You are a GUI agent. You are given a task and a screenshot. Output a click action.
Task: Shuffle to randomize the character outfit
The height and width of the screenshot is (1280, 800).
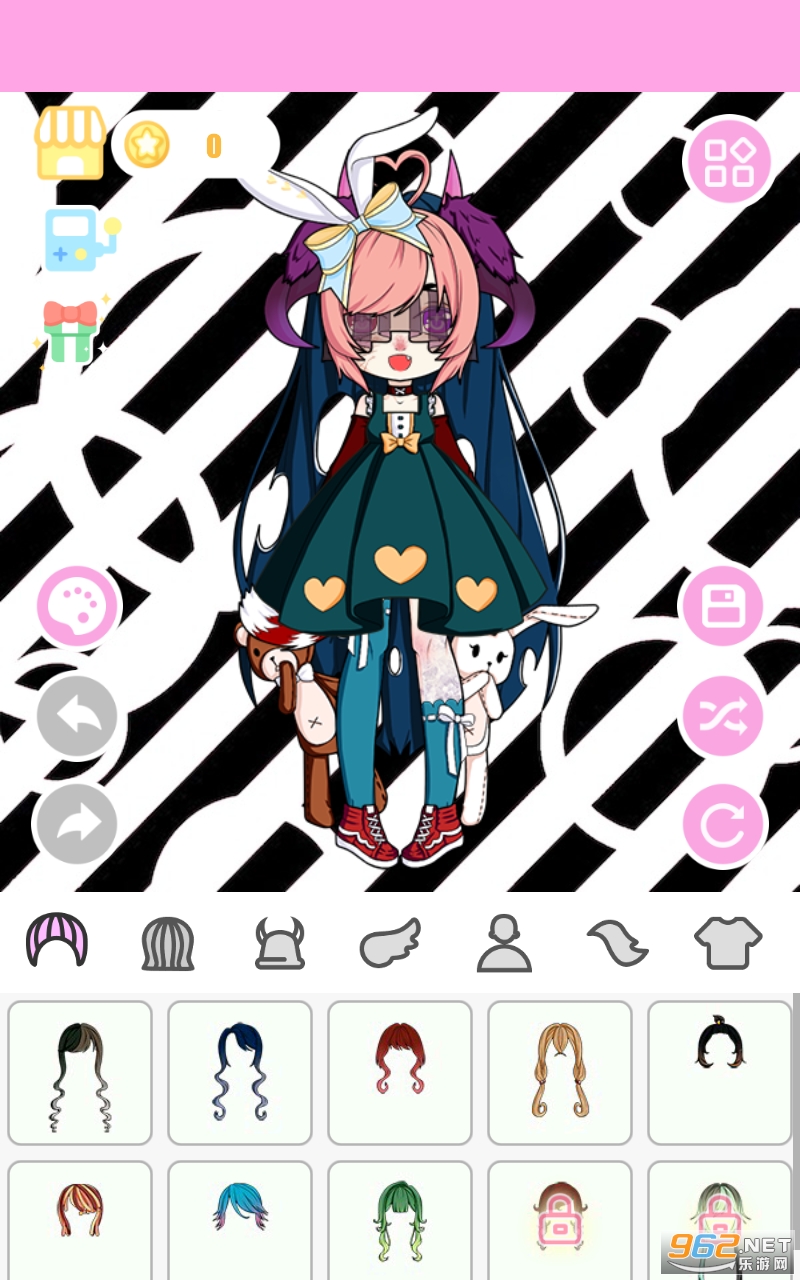coord(723,716)
